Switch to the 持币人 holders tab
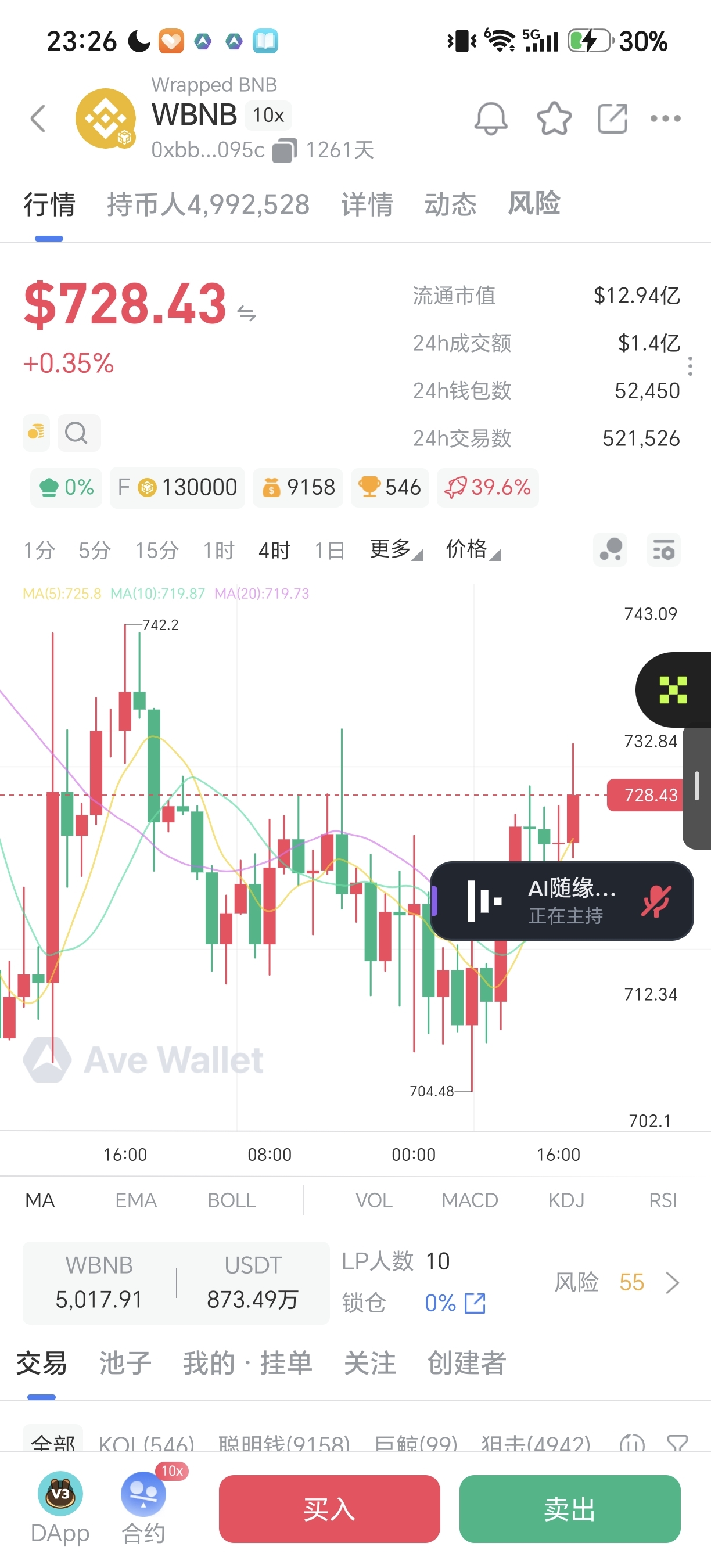 [208, 204]
